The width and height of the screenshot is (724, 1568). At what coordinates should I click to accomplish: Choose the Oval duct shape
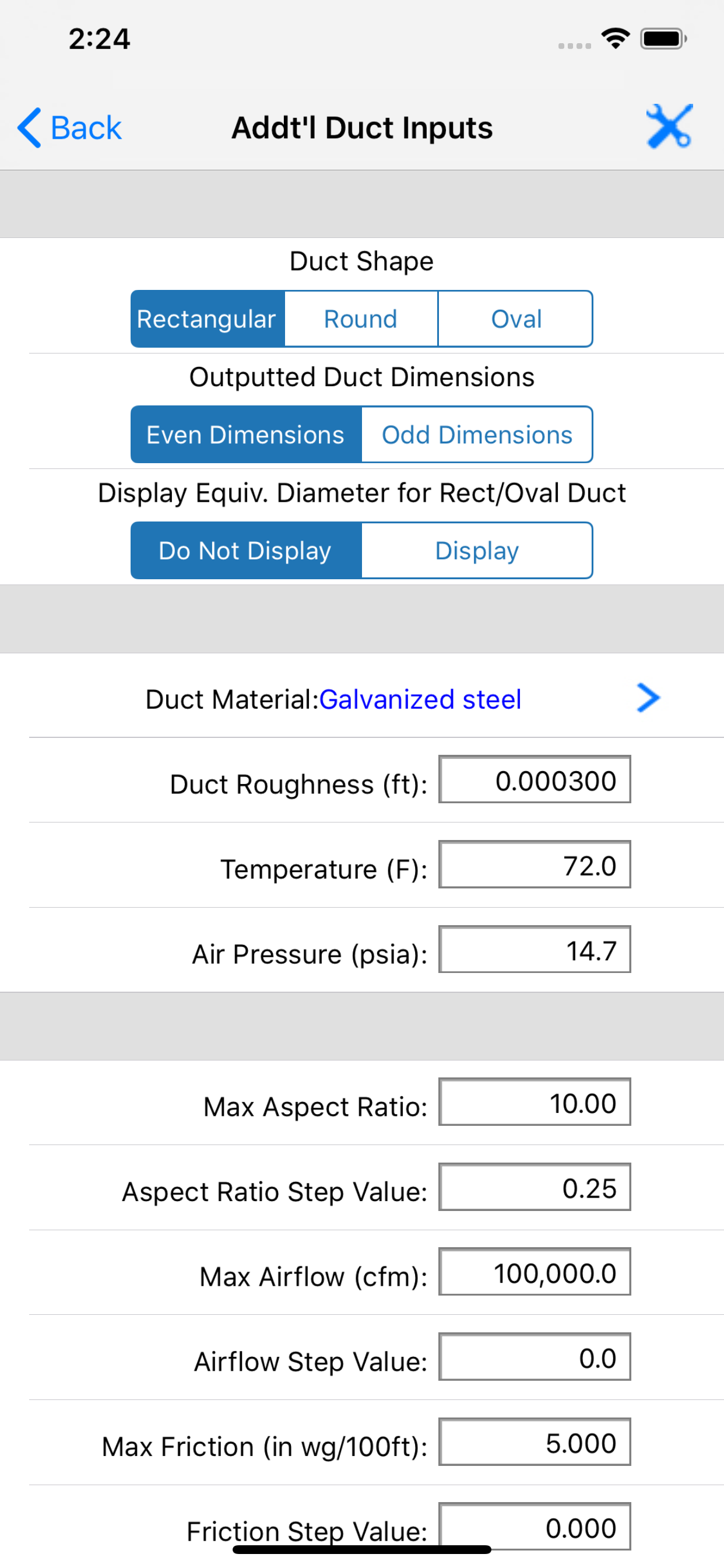[516, 319]
